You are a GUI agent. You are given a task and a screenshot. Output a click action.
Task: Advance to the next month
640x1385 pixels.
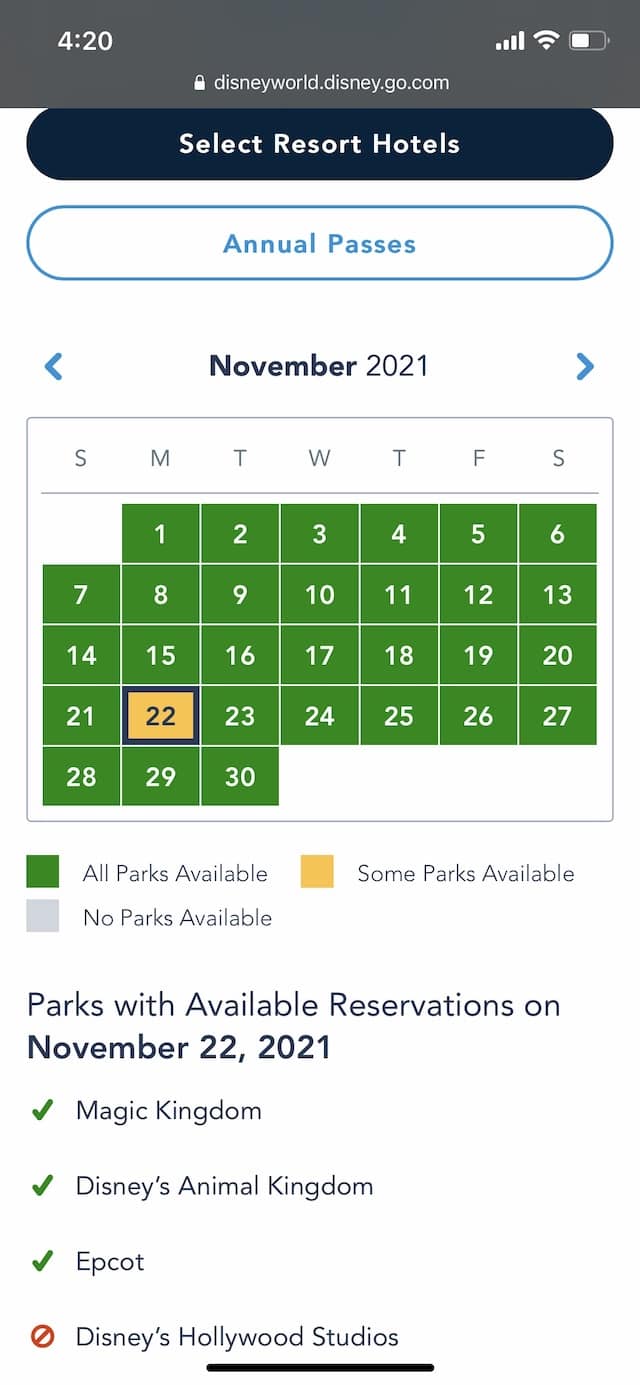pyautogui.click(x=585, y=366)
